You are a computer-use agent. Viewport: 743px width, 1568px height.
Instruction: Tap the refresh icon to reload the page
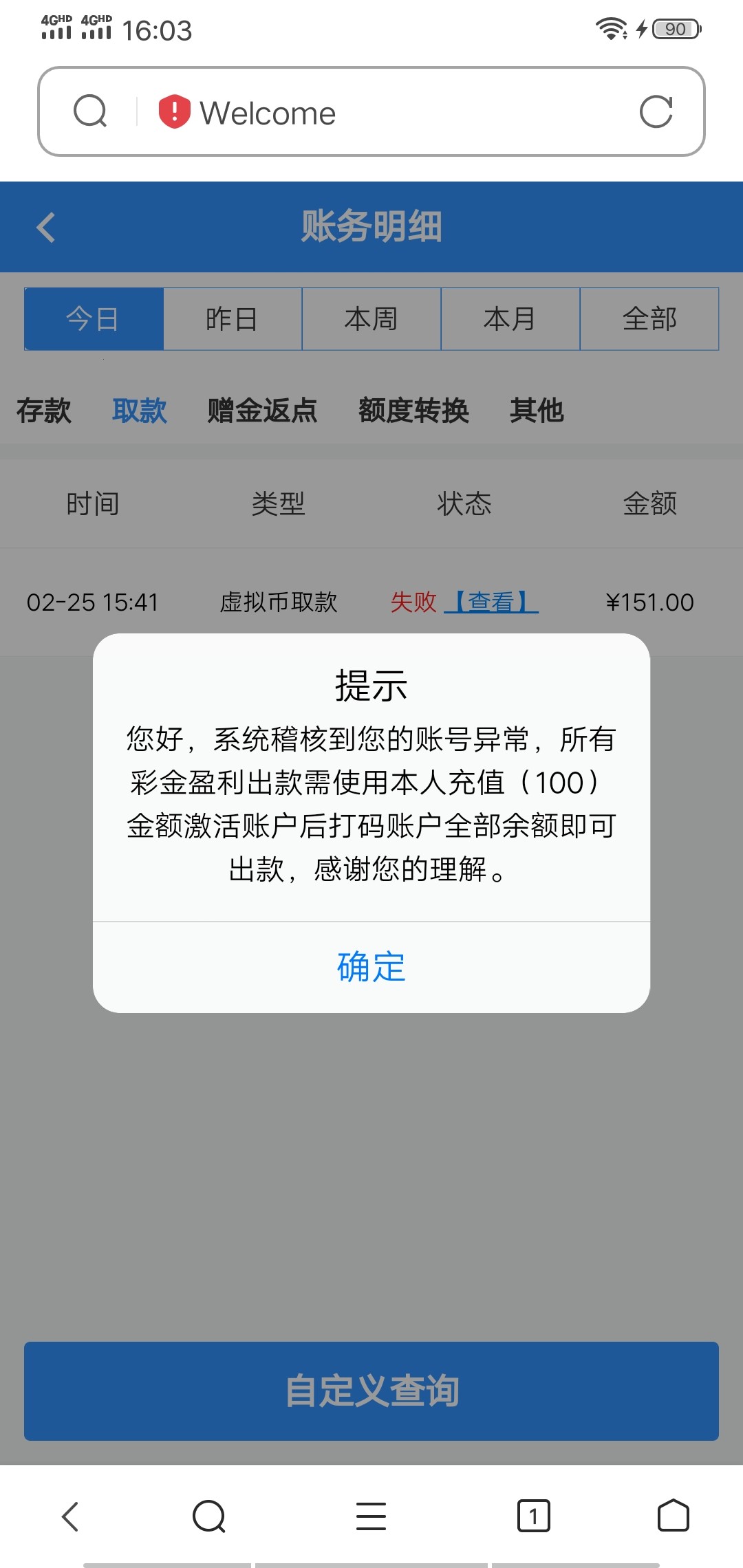[x=658, y=111]
